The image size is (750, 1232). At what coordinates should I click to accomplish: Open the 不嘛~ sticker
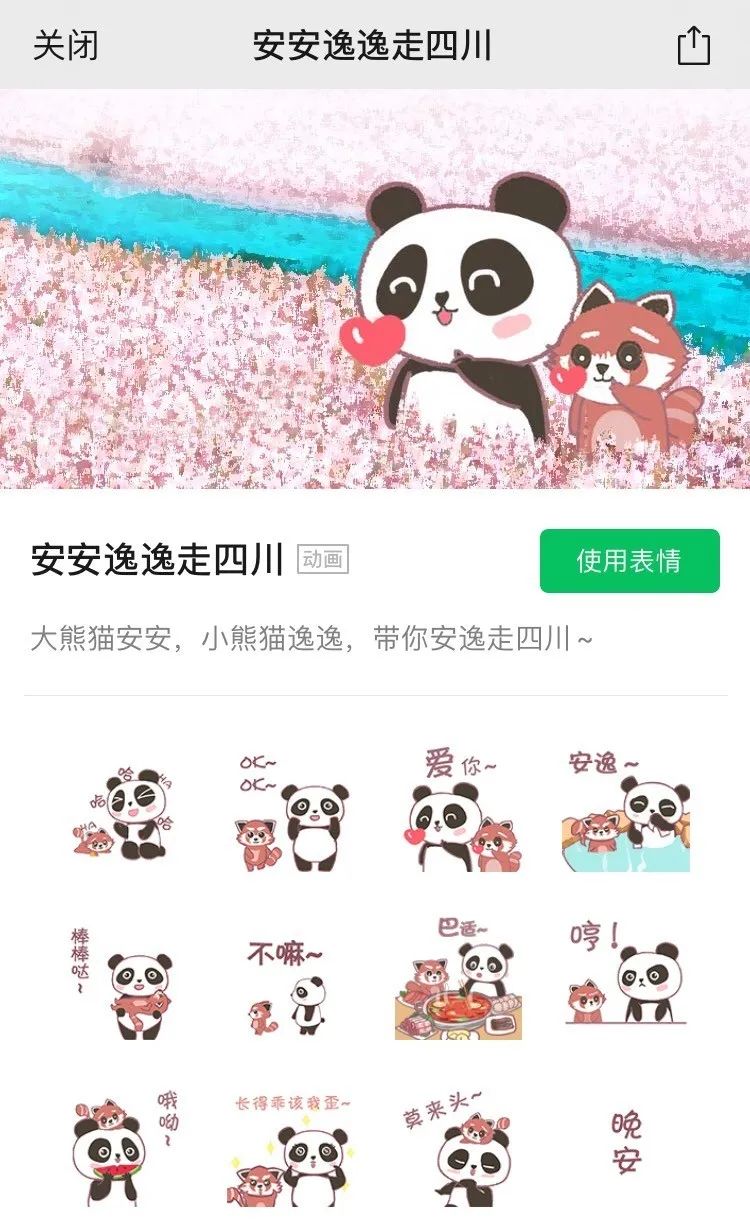pos(292,980)
